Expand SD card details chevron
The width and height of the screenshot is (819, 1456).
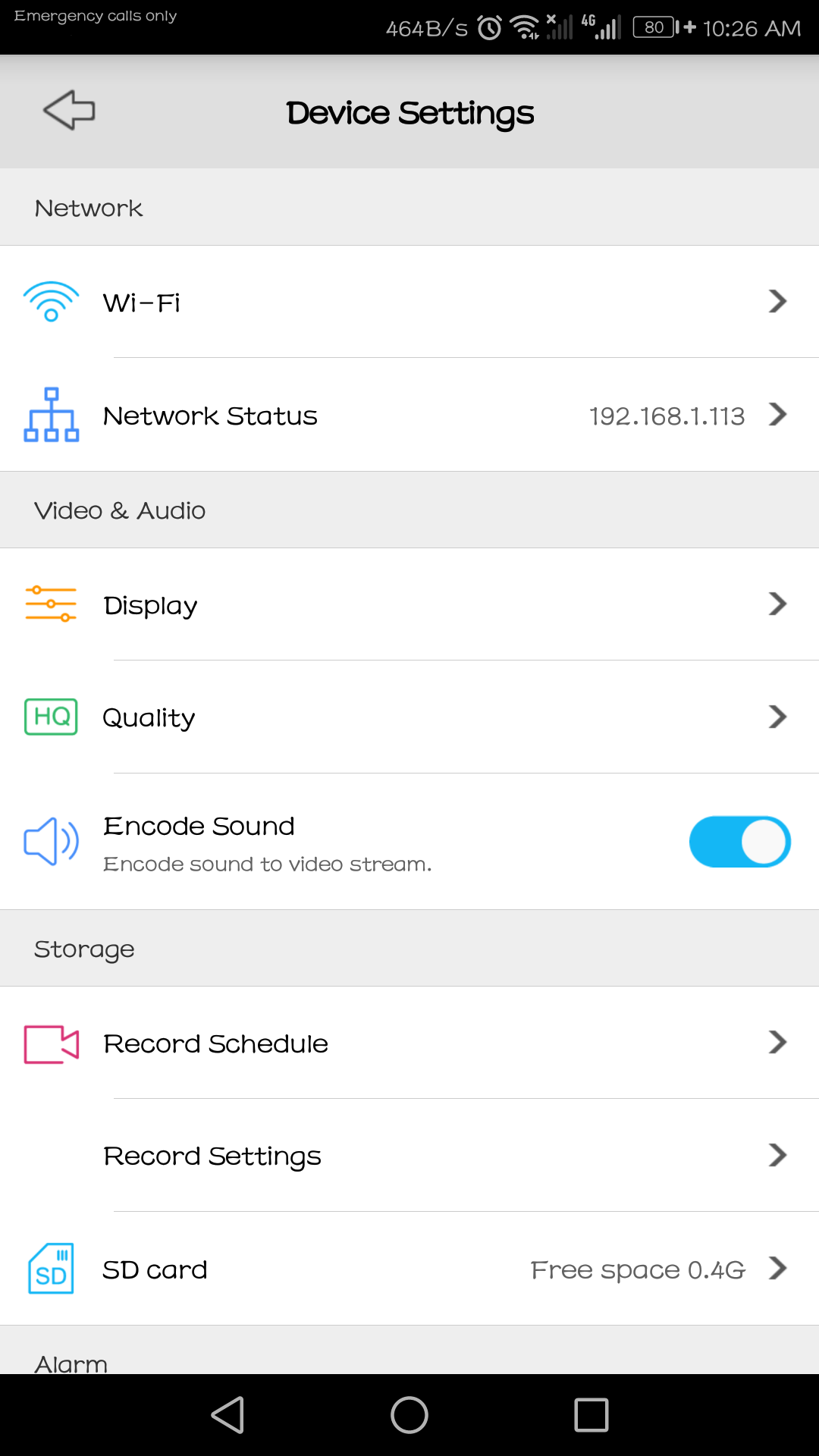click(x=778, y=1269)
